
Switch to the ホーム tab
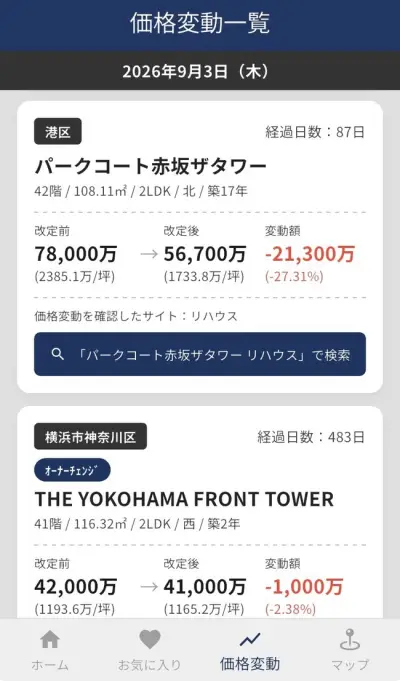(x=50, y=650)
